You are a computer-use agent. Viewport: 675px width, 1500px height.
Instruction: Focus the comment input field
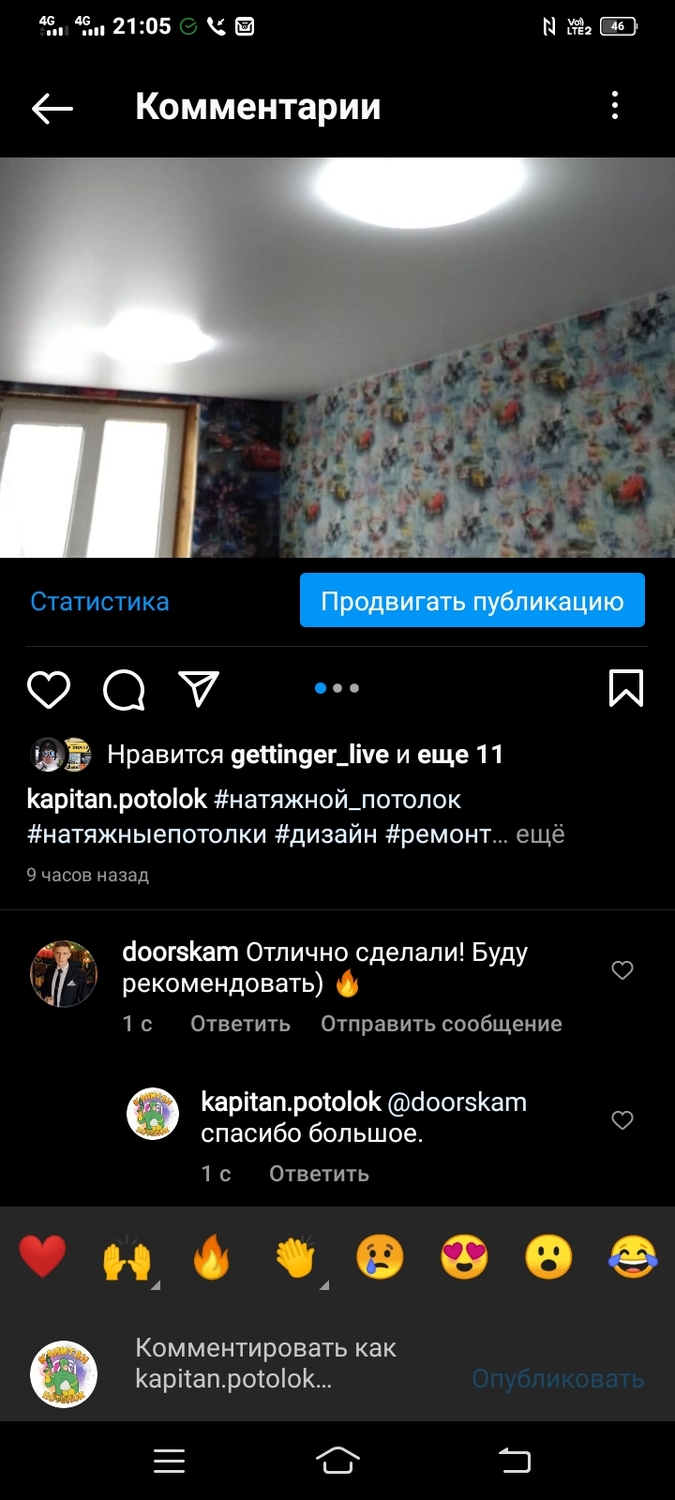(280, 1363)
